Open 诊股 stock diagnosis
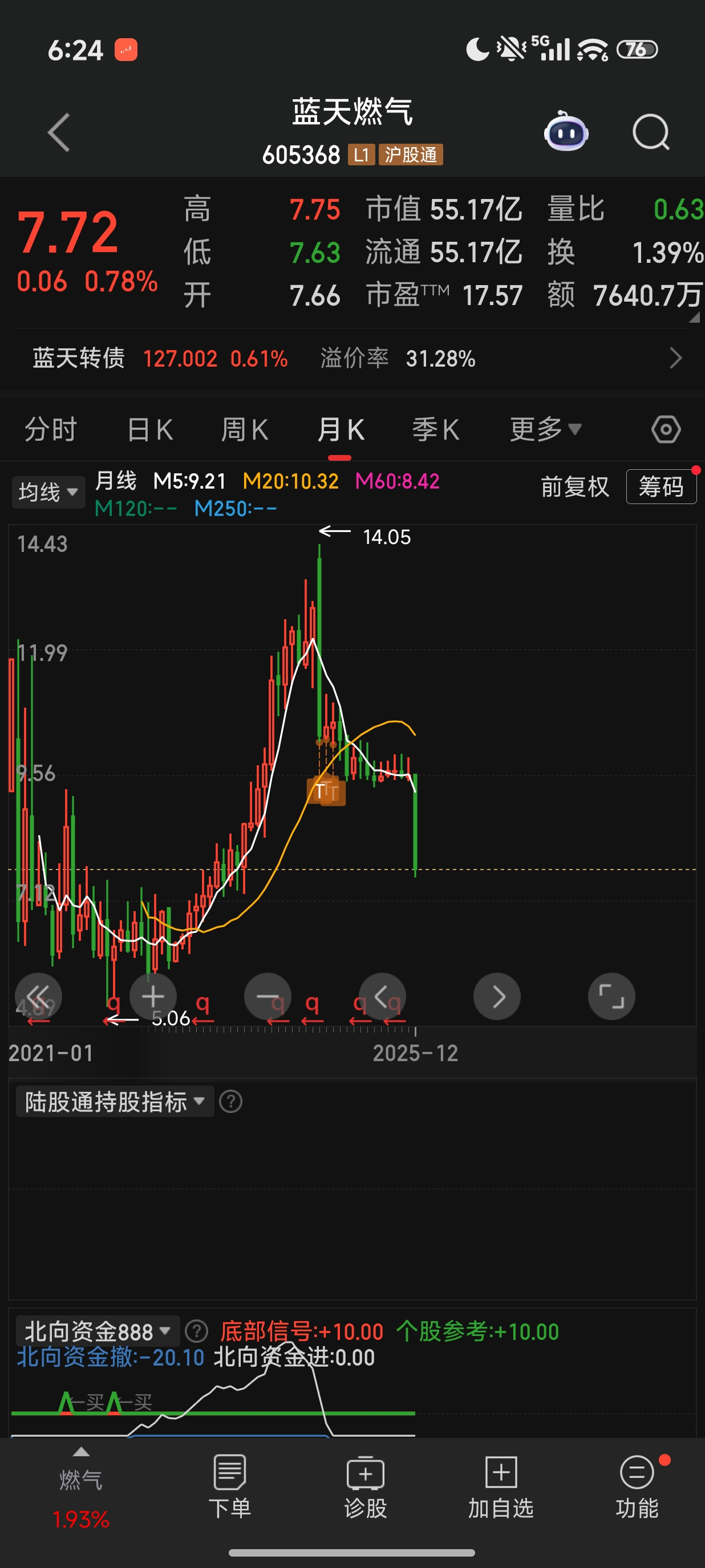Image resolution: width=705 pixels, height=1568 pixels. pyautogui.click(x=365, y=1486)
